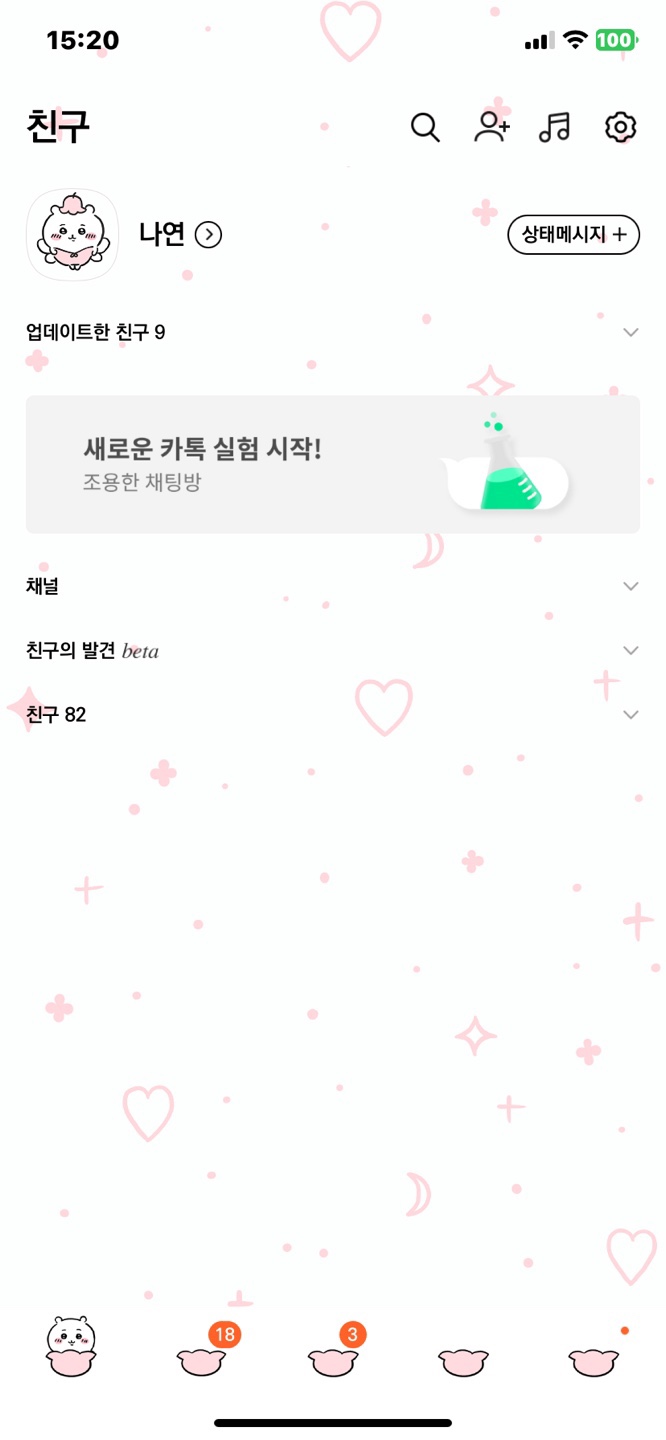This screenshot has width=666, height=1440.
Task: Tap the friends tab hamster icon
Action: click(x=72, y=1347)
